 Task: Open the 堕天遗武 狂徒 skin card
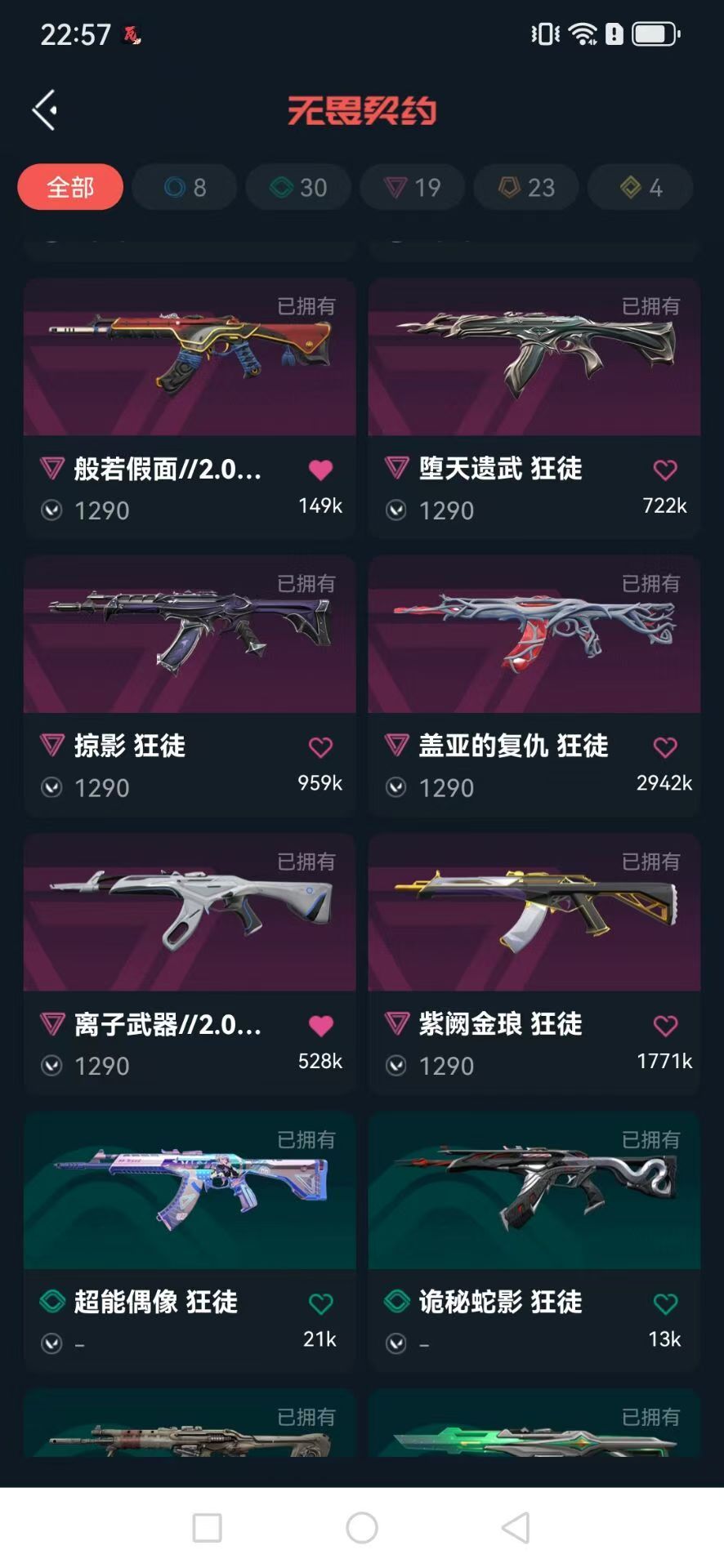534,408
